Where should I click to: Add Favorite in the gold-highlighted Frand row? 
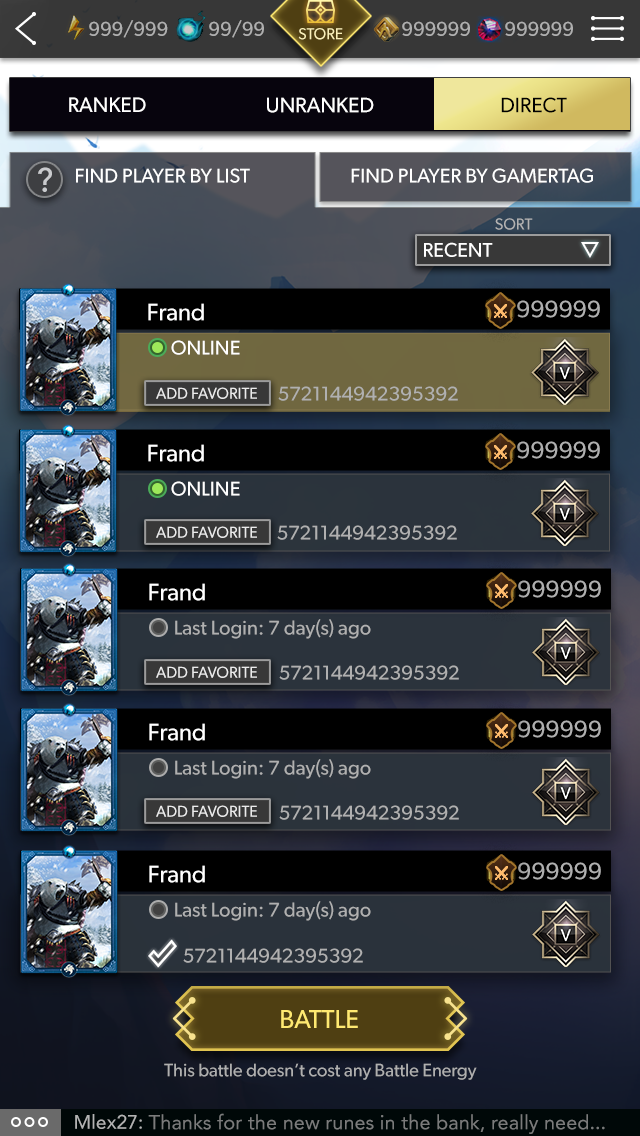coord(207,393)
